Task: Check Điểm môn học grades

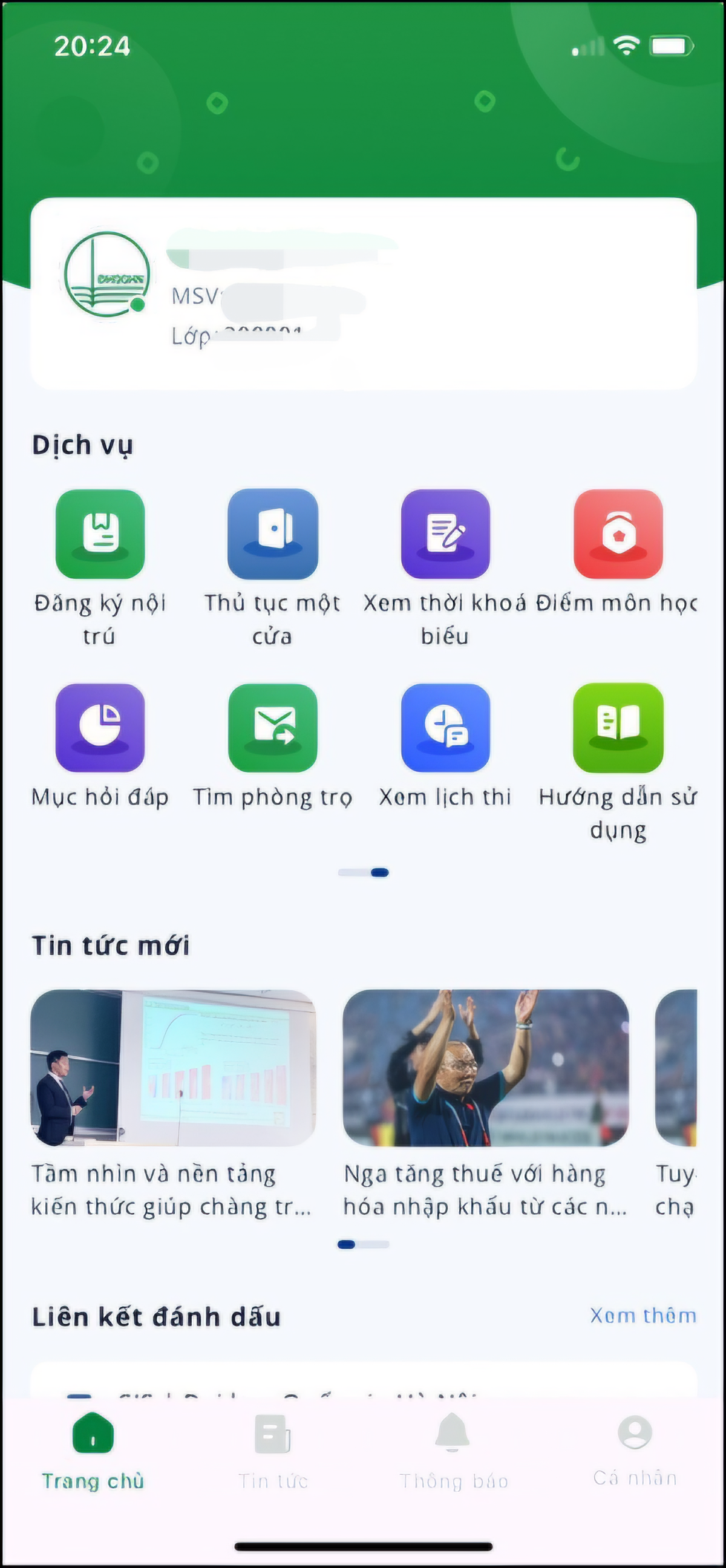Action: pyautogui.click(x=618, y=534)
